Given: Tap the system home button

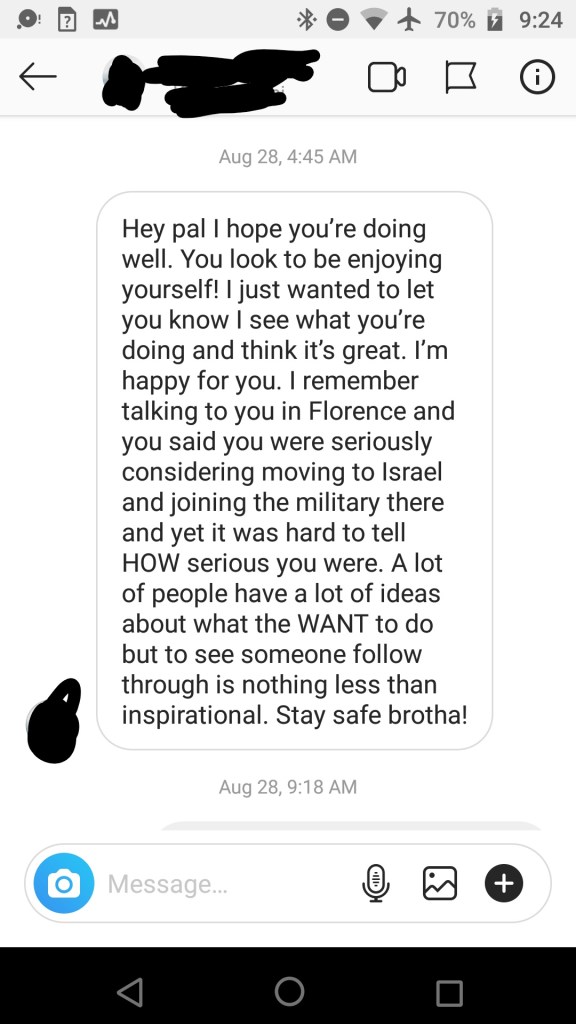Looking at the screenshot, I should click(289, 991).
